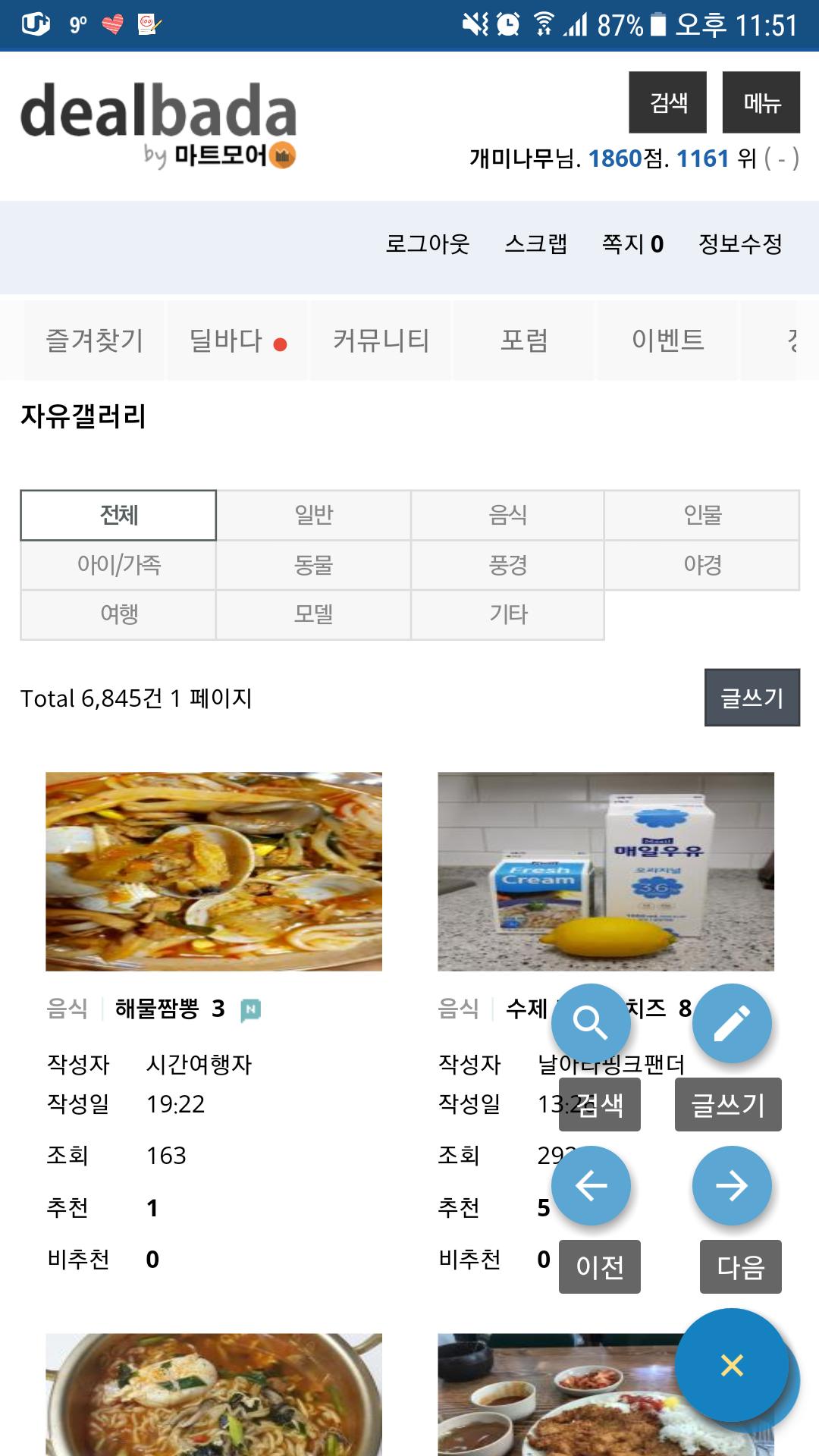Open the 매일우유 and Fresh Cream post image
Viewport: 819px width, 1456px height.
(605, 871)
